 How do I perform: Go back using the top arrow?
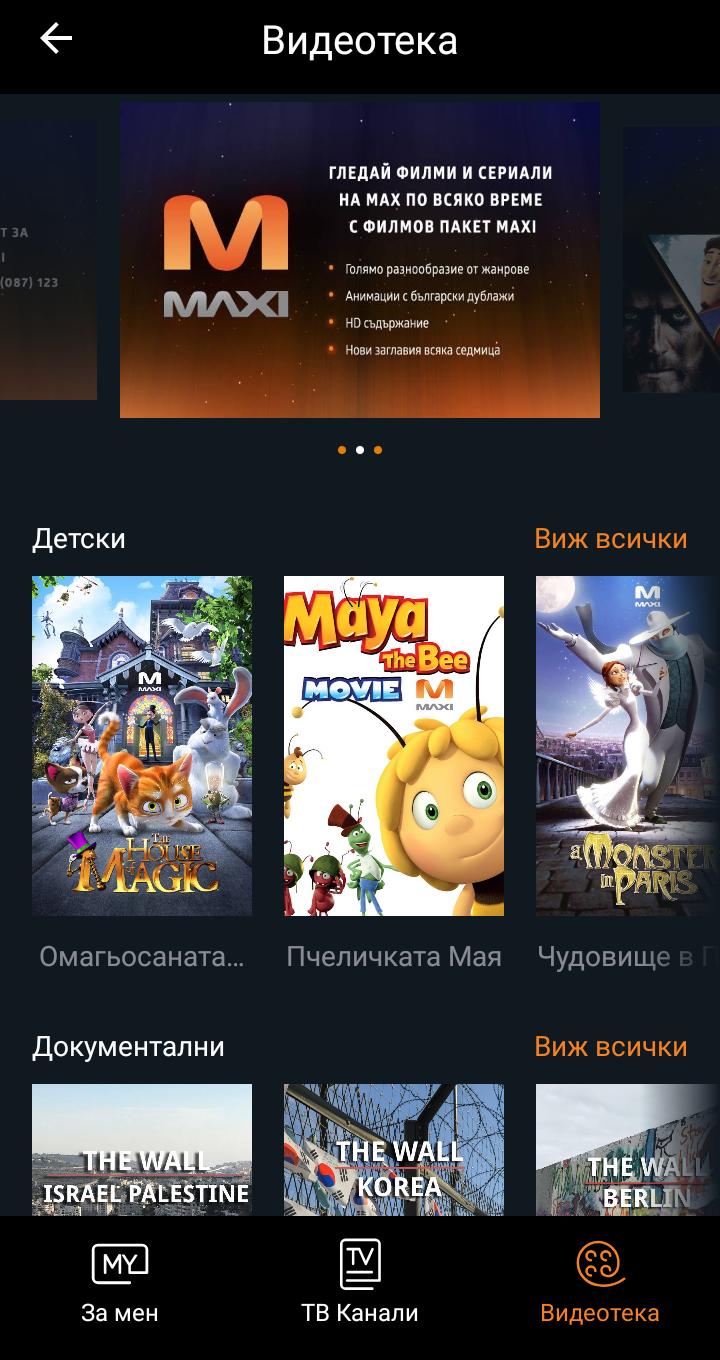pyautogui.click(x=56, y=40)
